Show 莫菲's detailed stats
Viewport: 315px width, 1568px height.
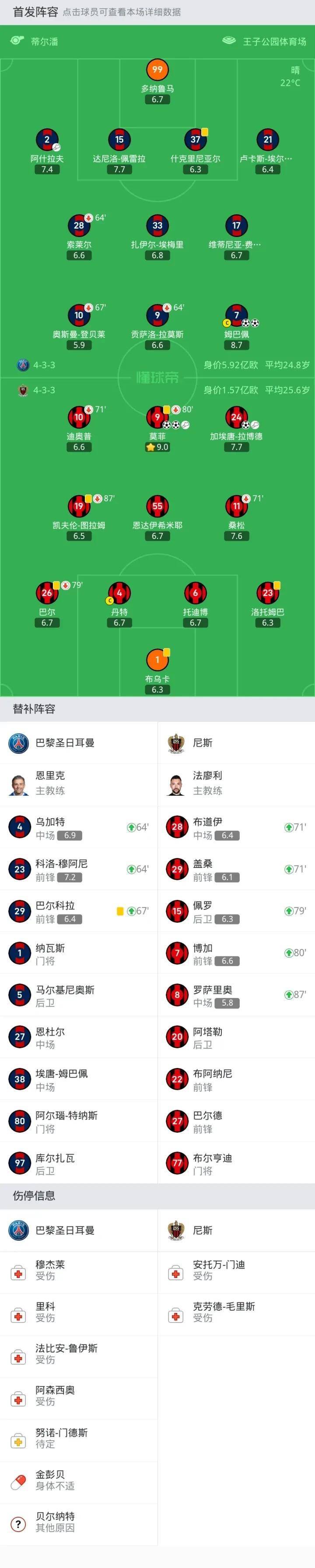click(x=157, y=417)
